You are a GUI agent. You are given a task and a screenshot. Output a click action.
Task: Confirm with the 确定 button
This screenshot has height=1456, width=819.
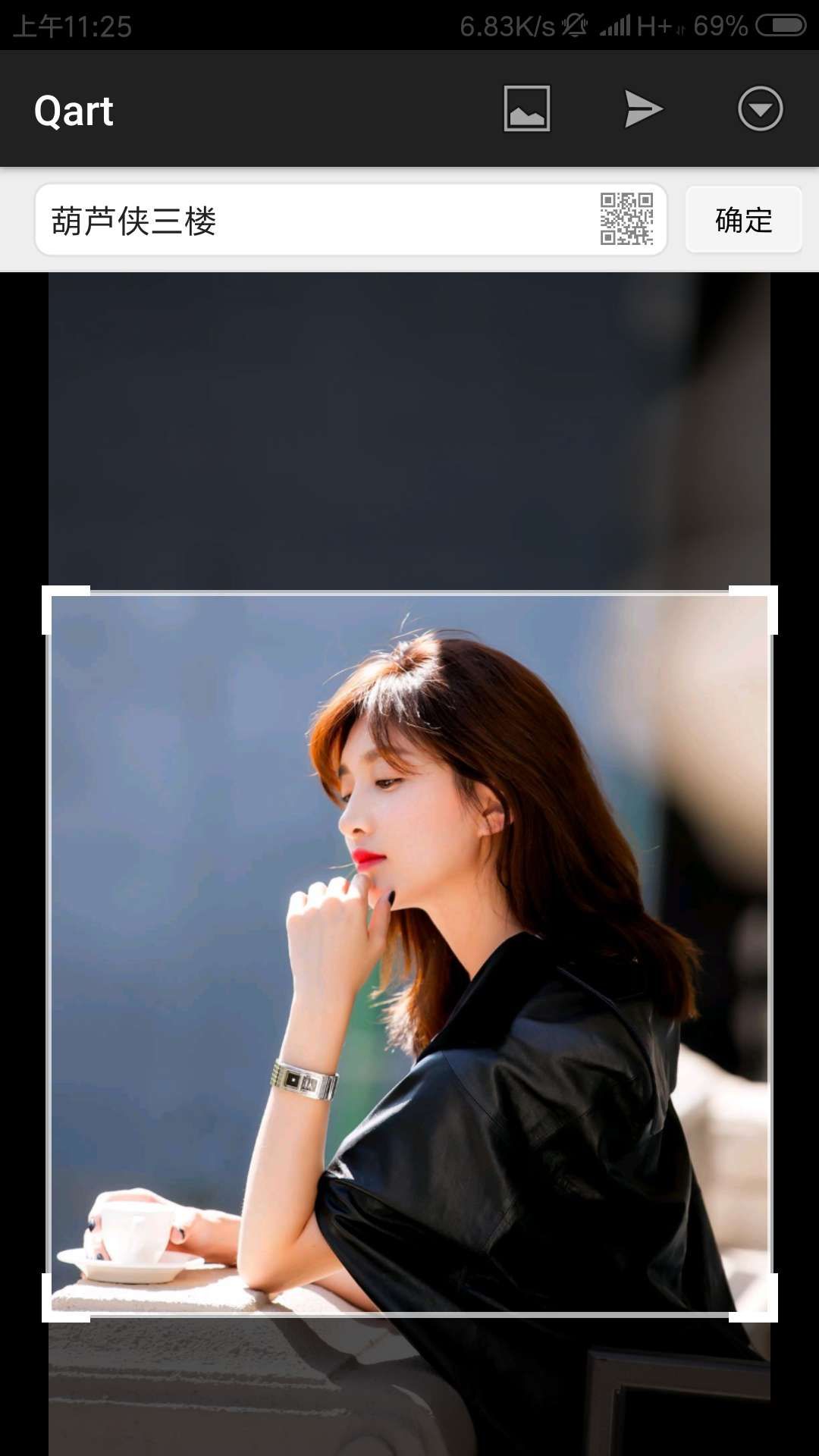click(743, 220)
